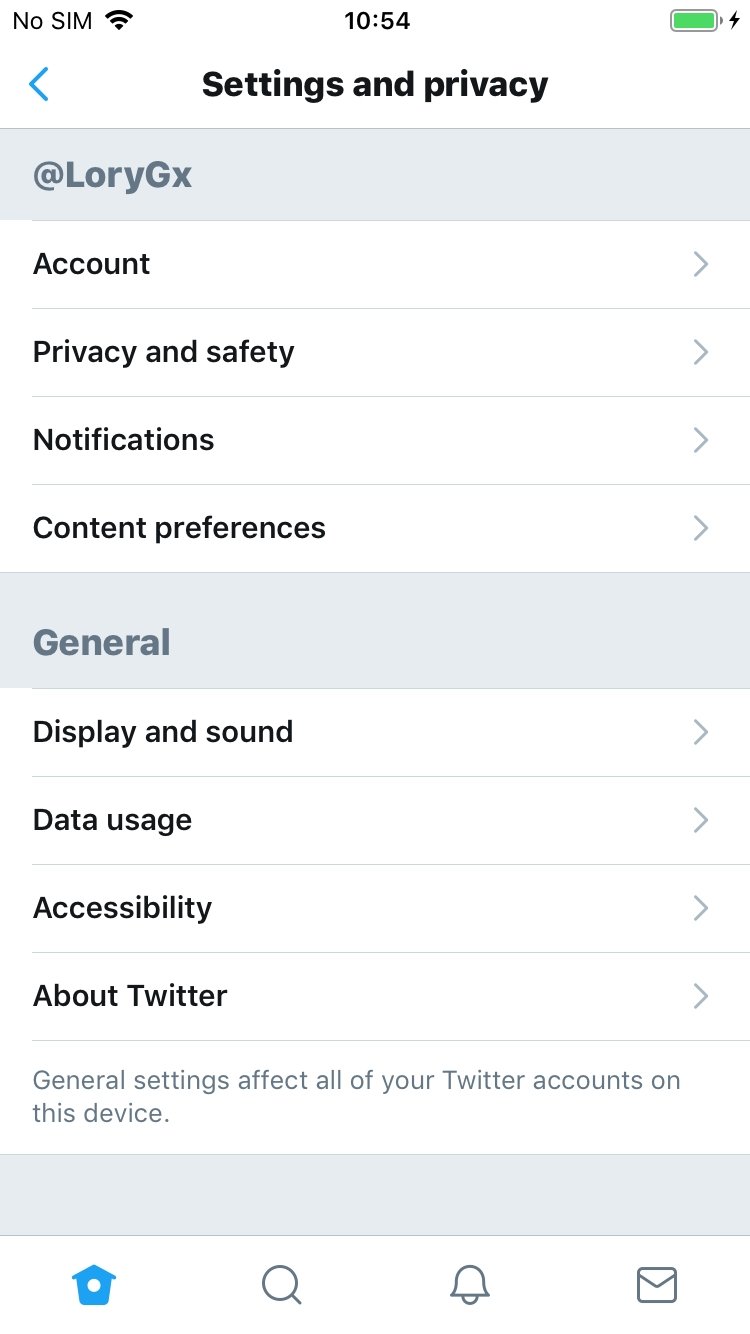
Task: Open Display and sound settings
Action: 375,732
